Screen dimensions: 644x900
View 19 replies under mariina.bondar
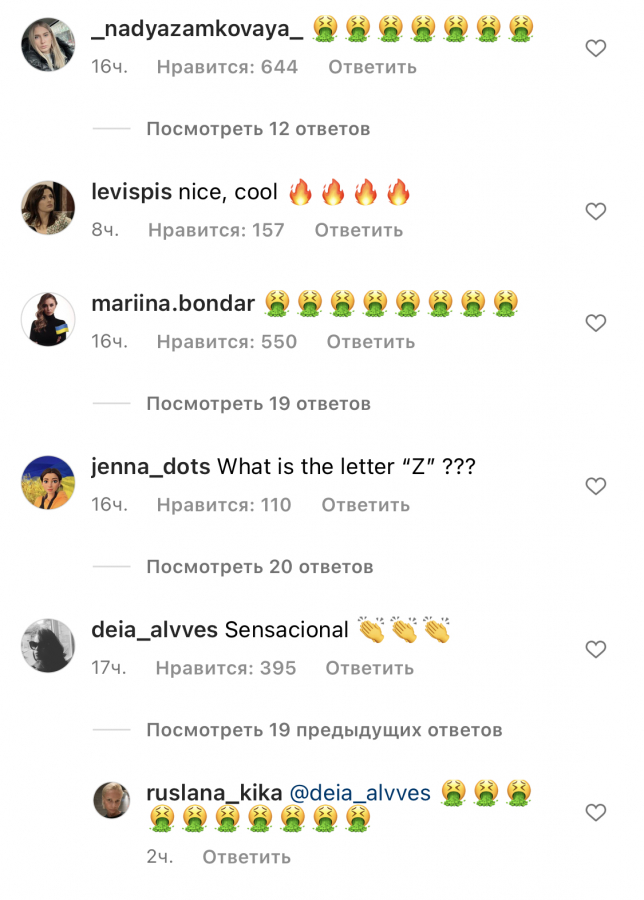[258, 404]
